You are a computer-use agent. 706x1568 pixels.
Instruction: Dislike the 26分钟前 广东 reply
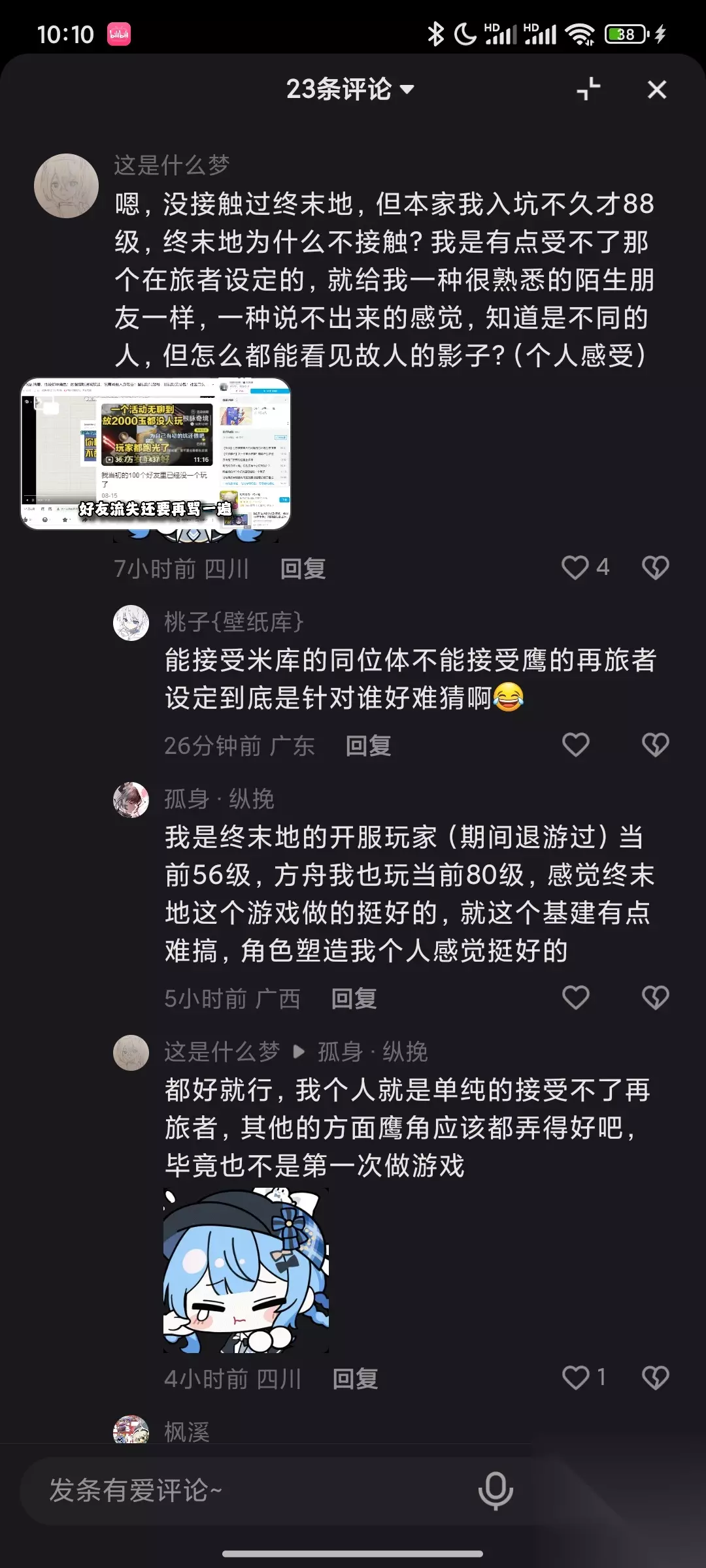[x=655, y=745]
